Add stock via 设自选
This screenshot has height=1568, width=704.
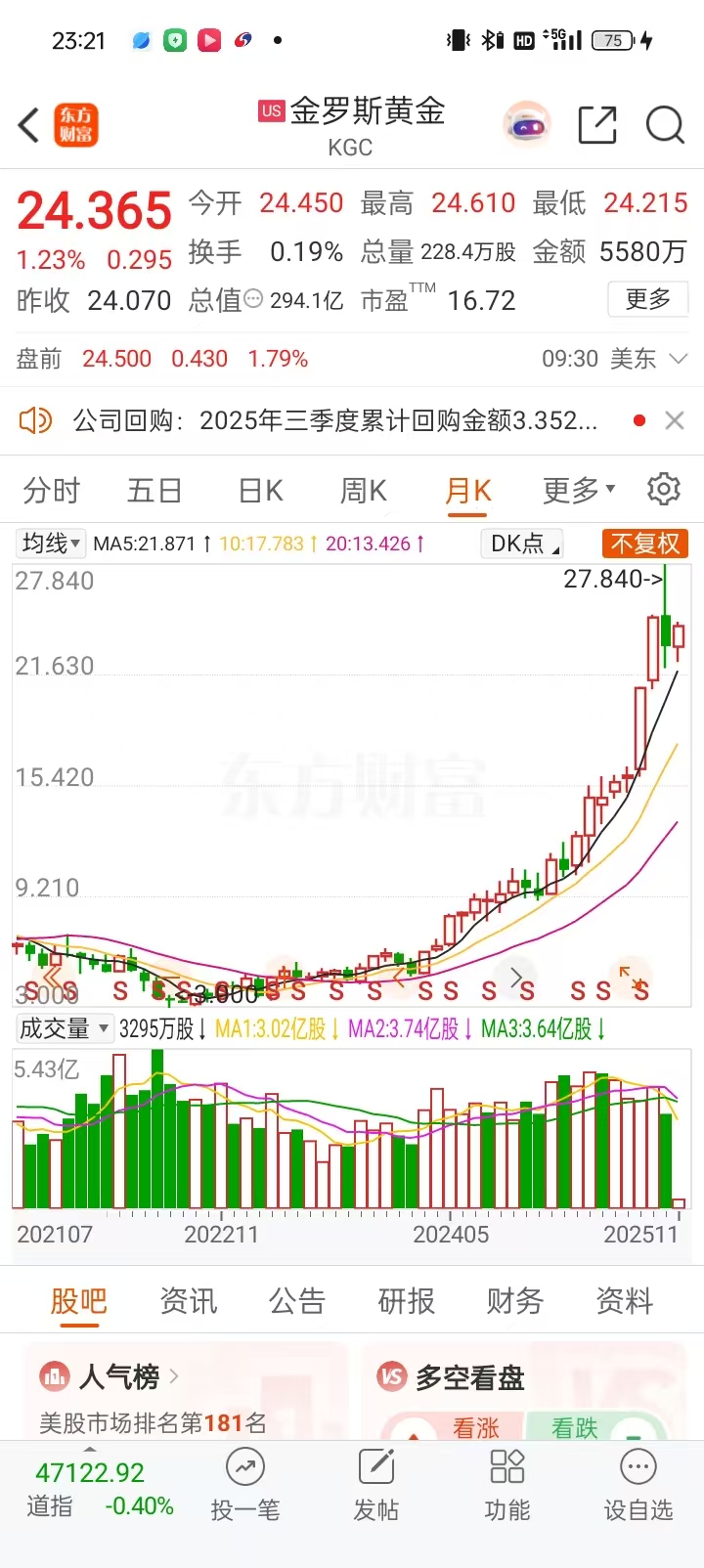638,1484
